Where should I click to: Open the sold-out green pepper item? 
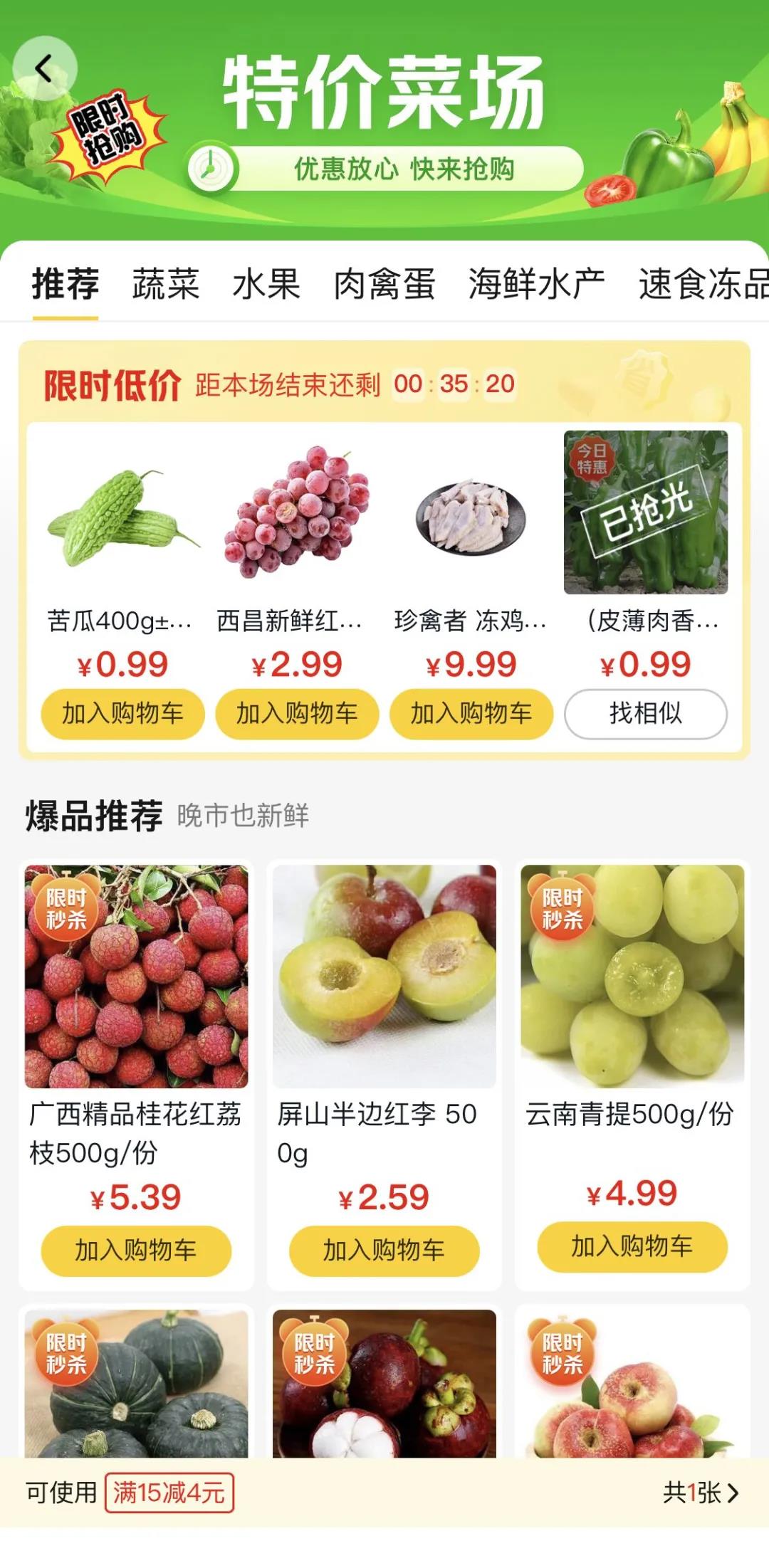645,512
